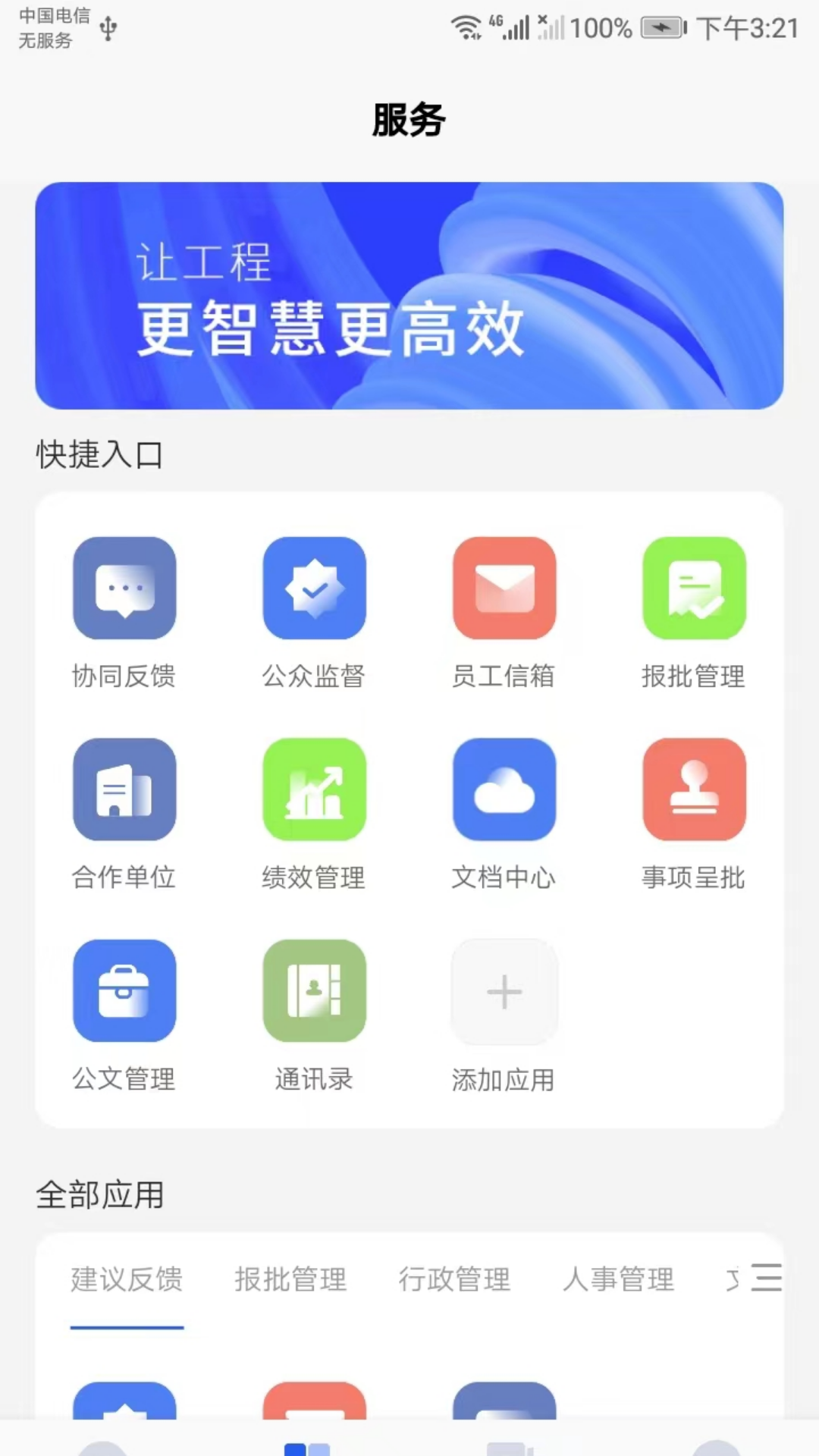
Task: Open the 通讯录 contacts icon
Action: (315, 990)
